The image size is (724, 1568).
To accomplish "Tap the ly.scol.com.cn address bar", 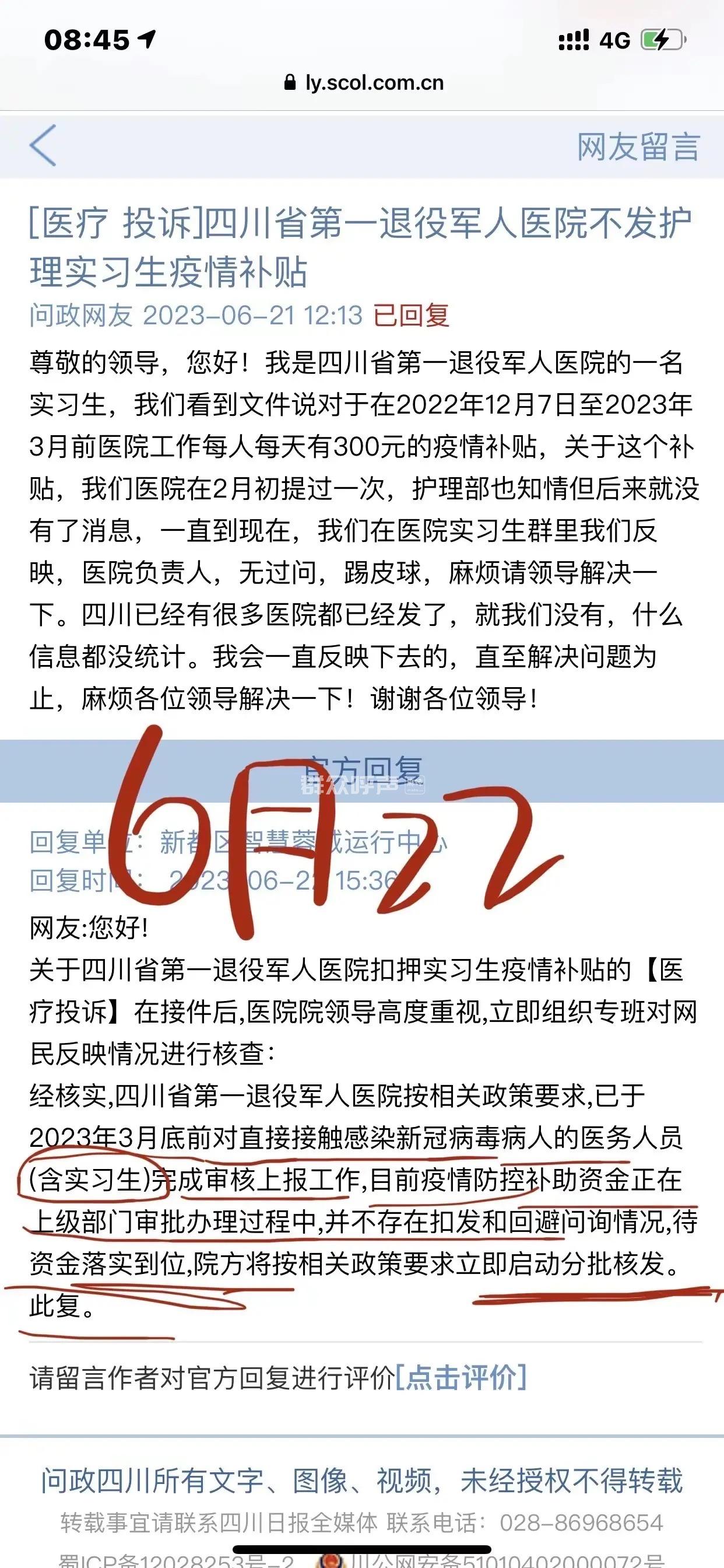I will (364, 83).
